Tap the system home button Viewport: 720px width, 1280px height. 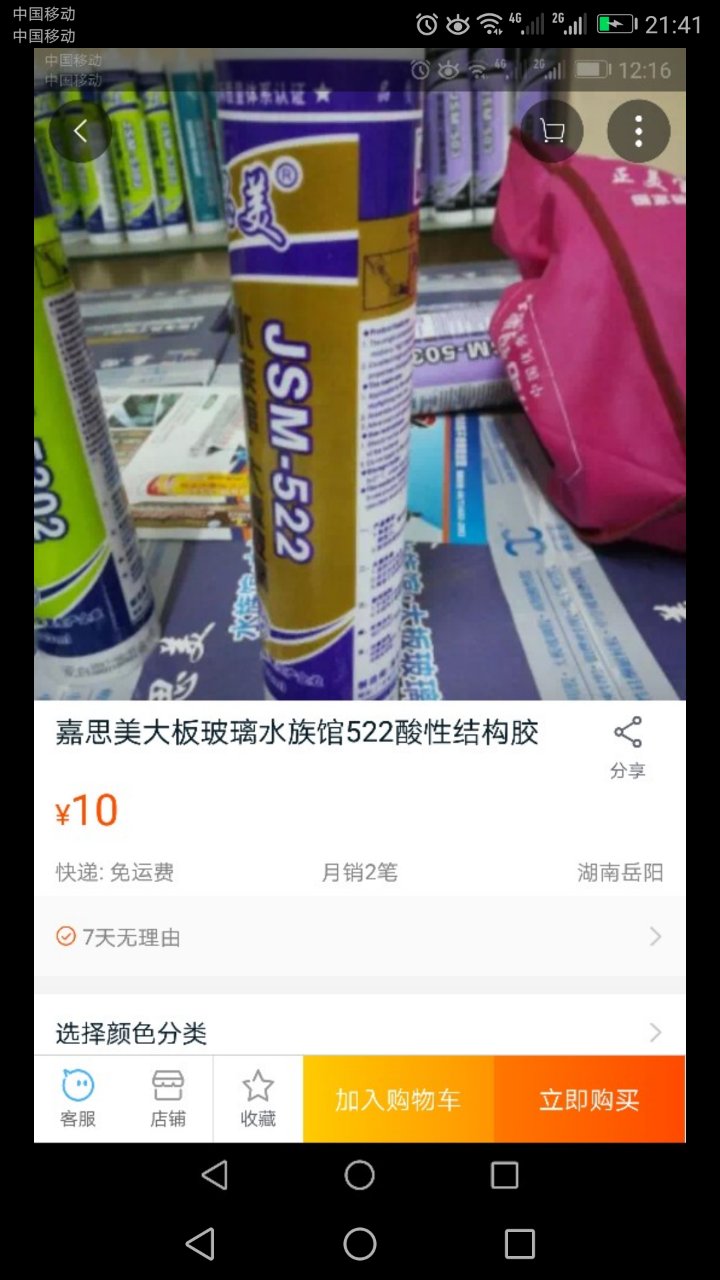[x=360, y=1244]
